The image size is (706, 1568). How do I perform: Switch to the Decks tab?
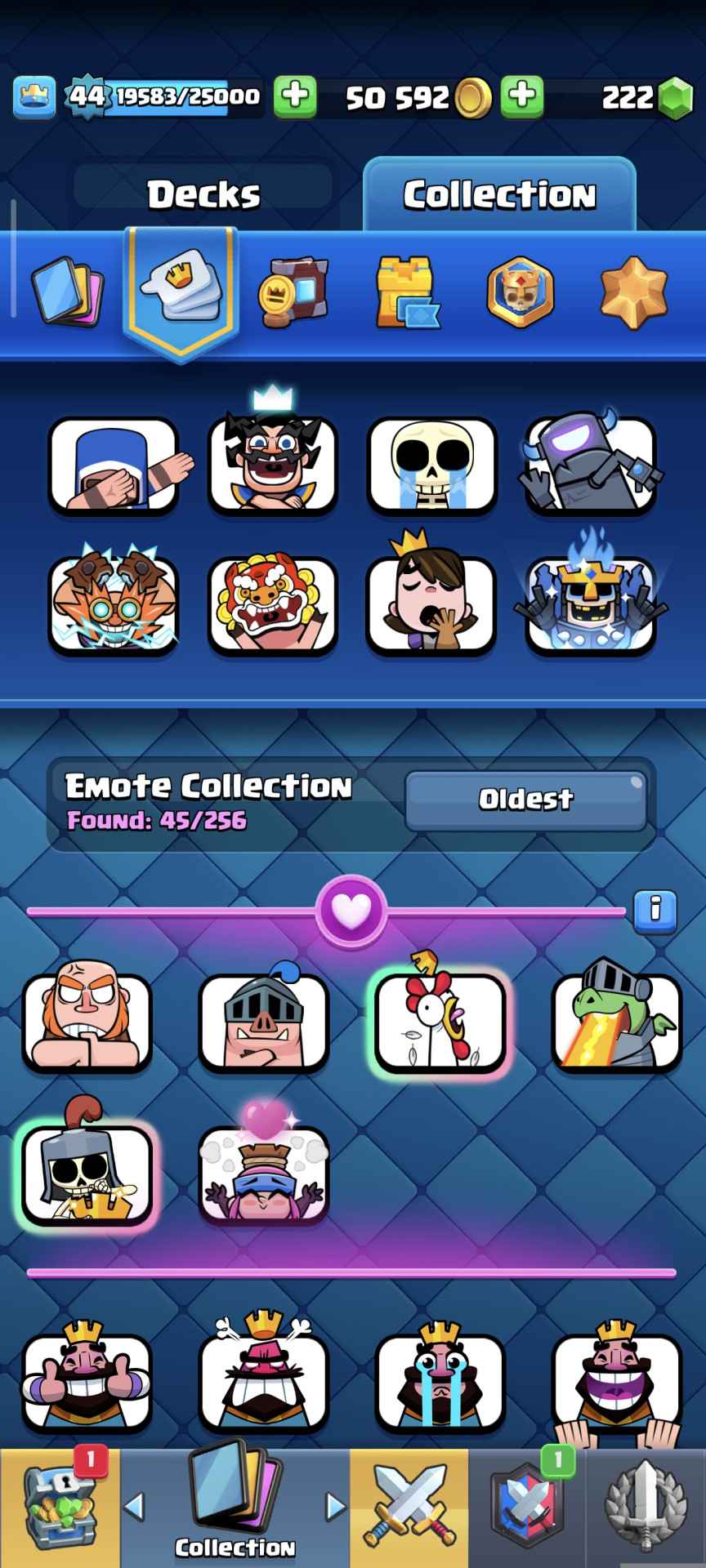pos(203,194)
